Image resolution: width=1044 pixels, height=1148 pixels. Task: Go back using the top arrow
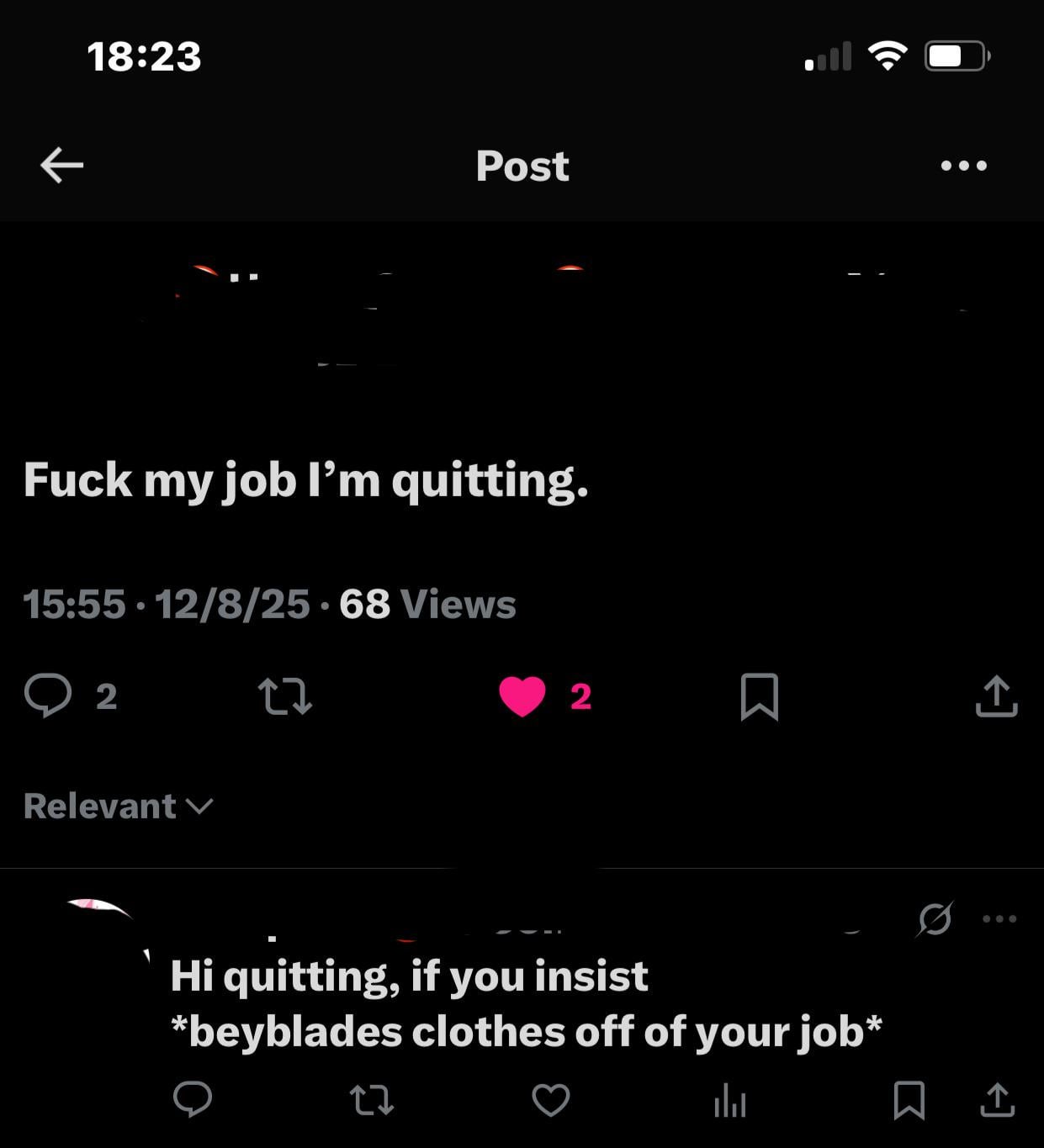pyautogui.click(x=61, y=165)
